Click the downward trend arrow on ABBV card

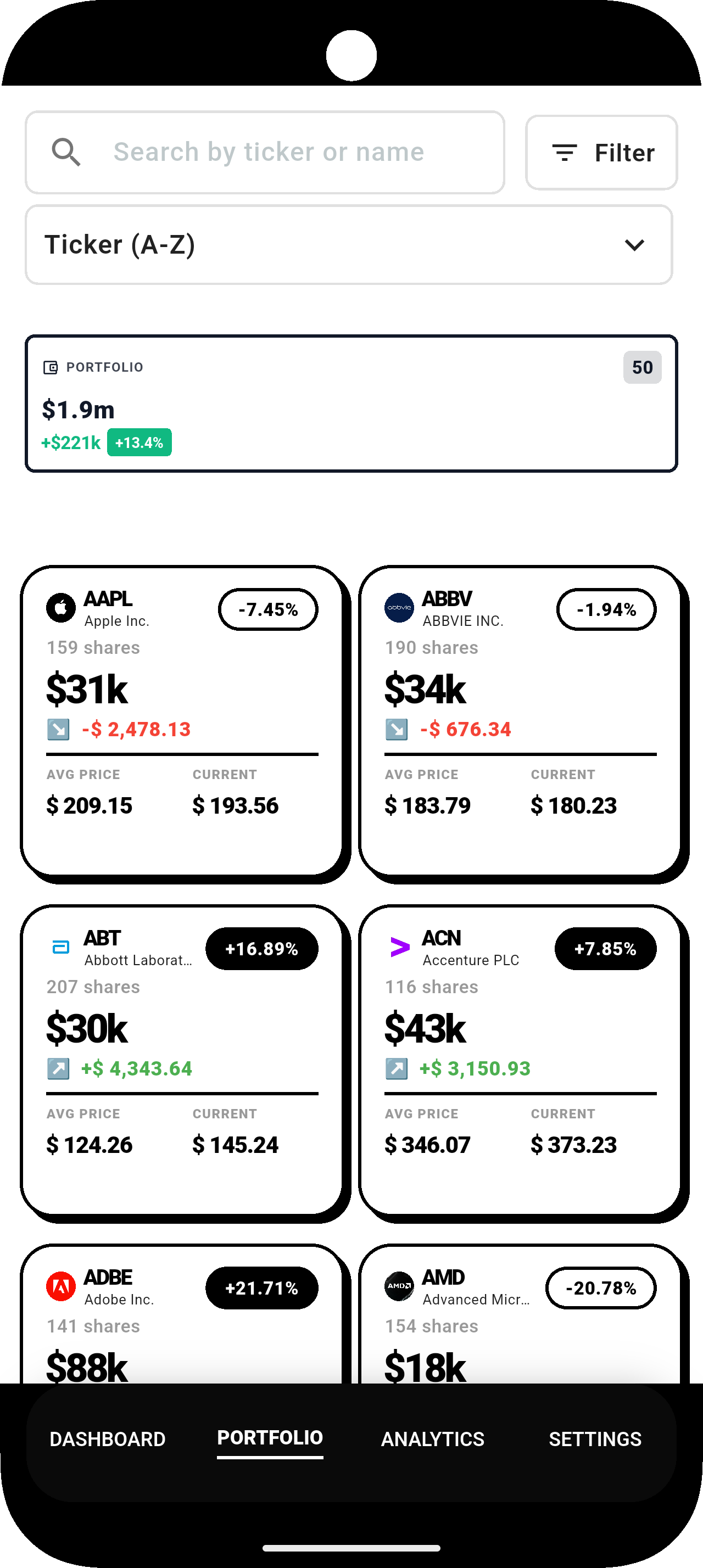[x=398, y=729]
